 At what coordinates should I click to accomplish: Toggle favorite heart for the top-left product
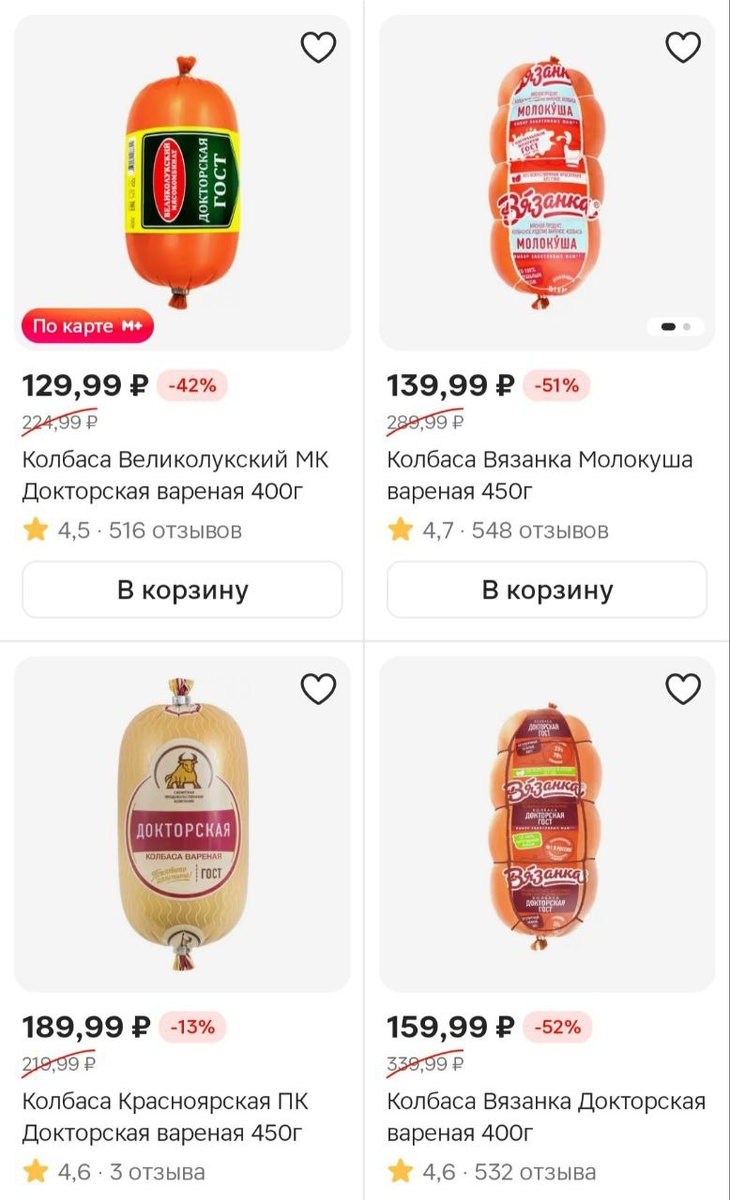pos(318,47)
